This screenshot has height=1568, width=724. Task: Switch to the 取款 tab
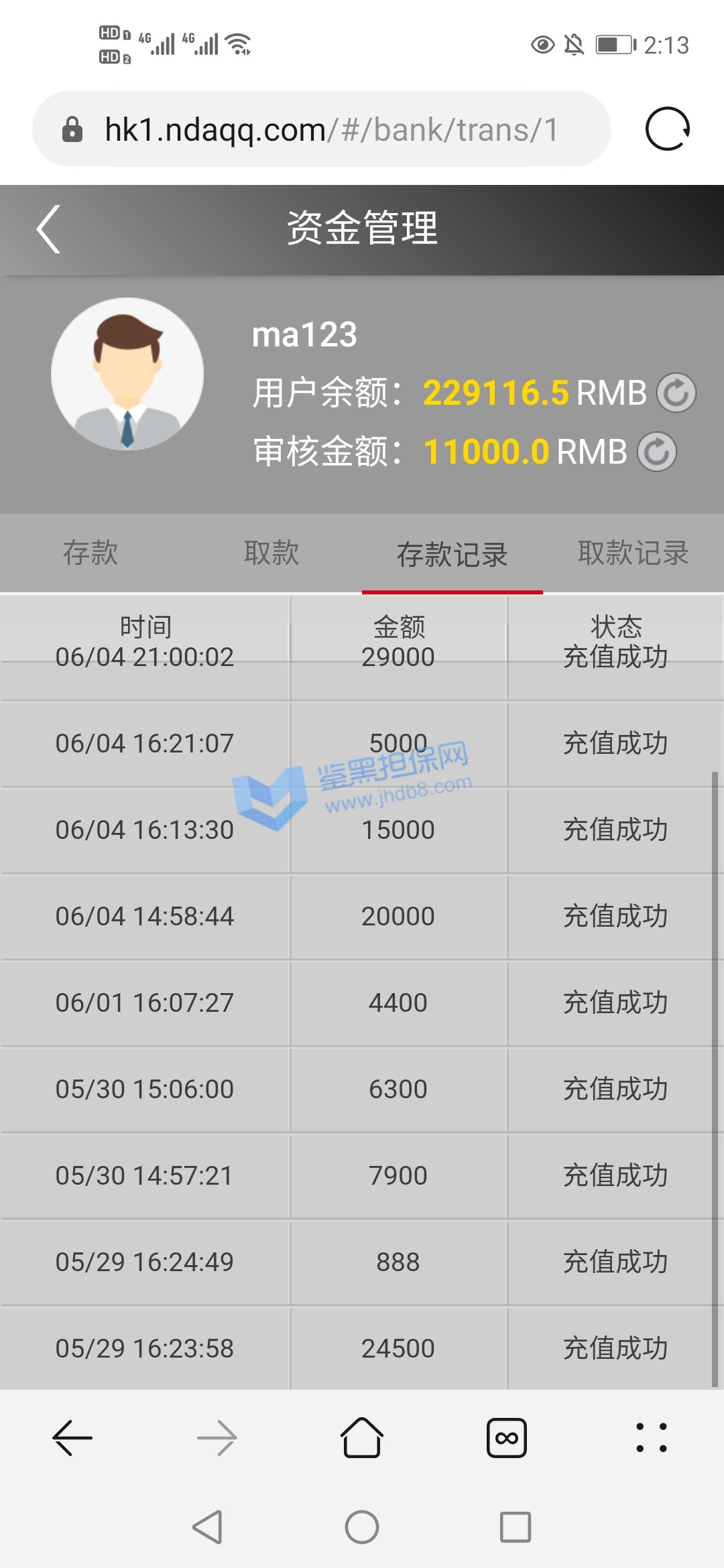[271, 553]
